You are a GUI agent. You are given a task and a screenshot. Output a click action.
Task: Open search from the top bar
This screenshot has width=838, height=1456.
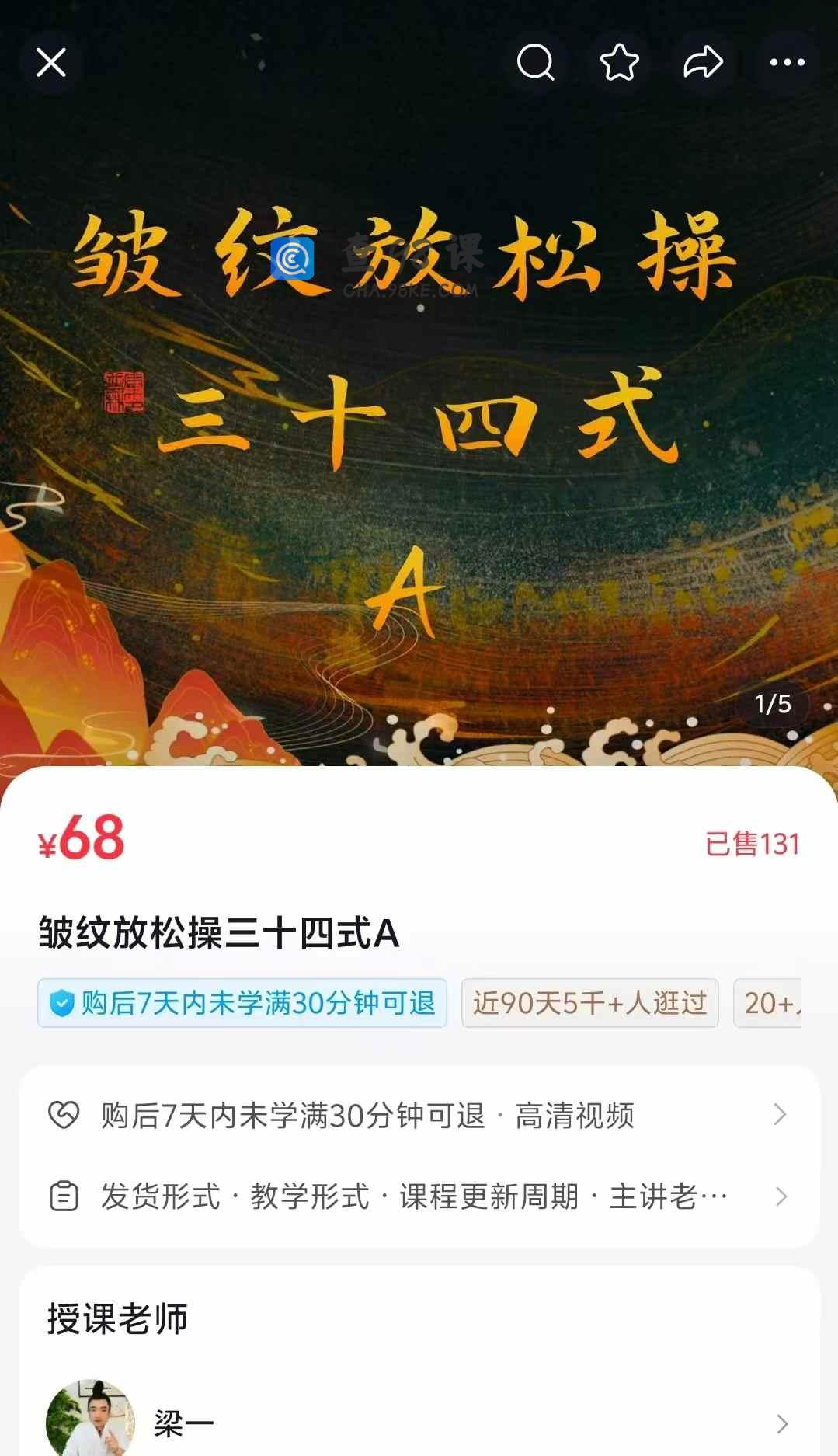coord(536,62)
